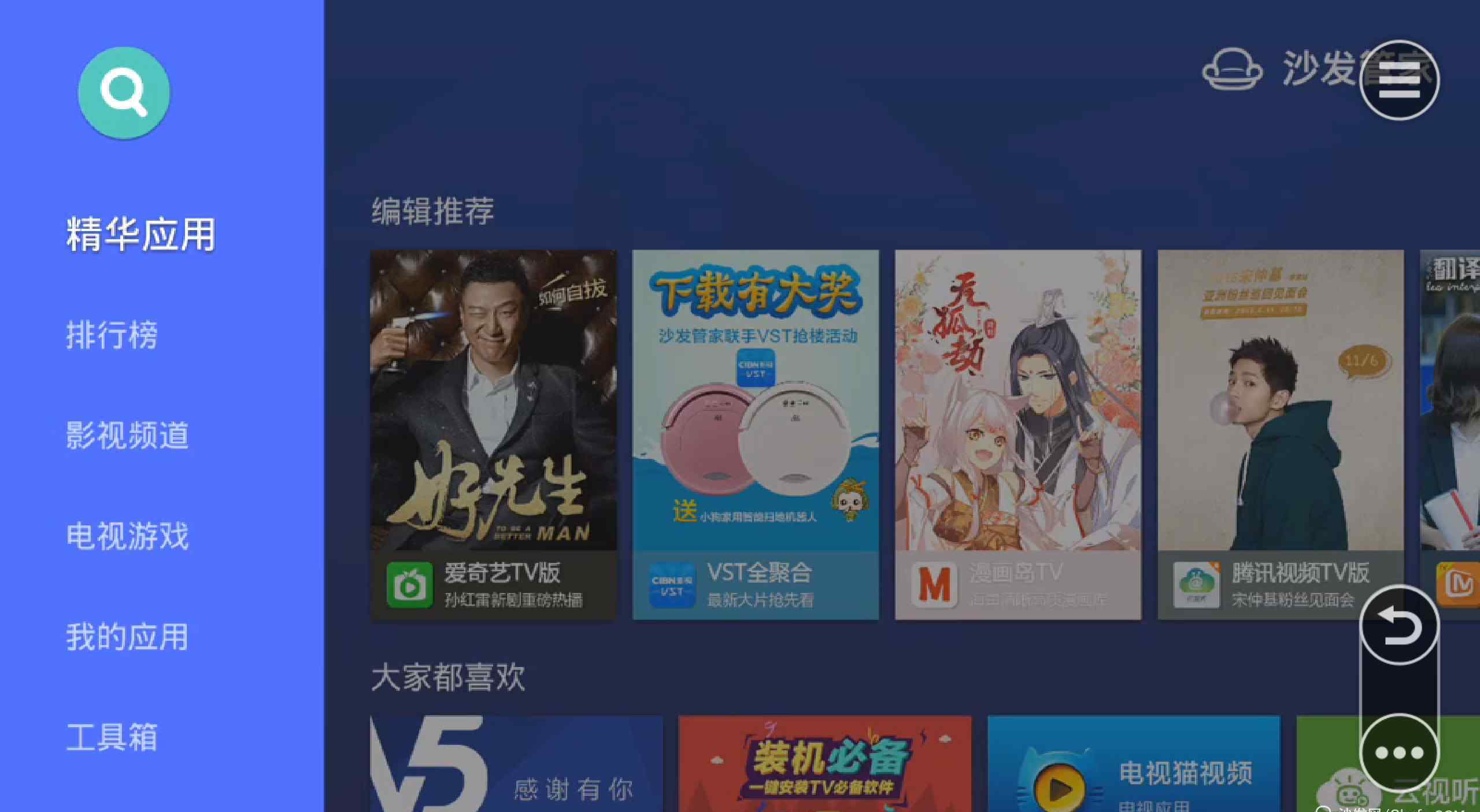Open the 漫画岛TV card
Screen dimensions: 1480x812
[x=1018, y=435]
